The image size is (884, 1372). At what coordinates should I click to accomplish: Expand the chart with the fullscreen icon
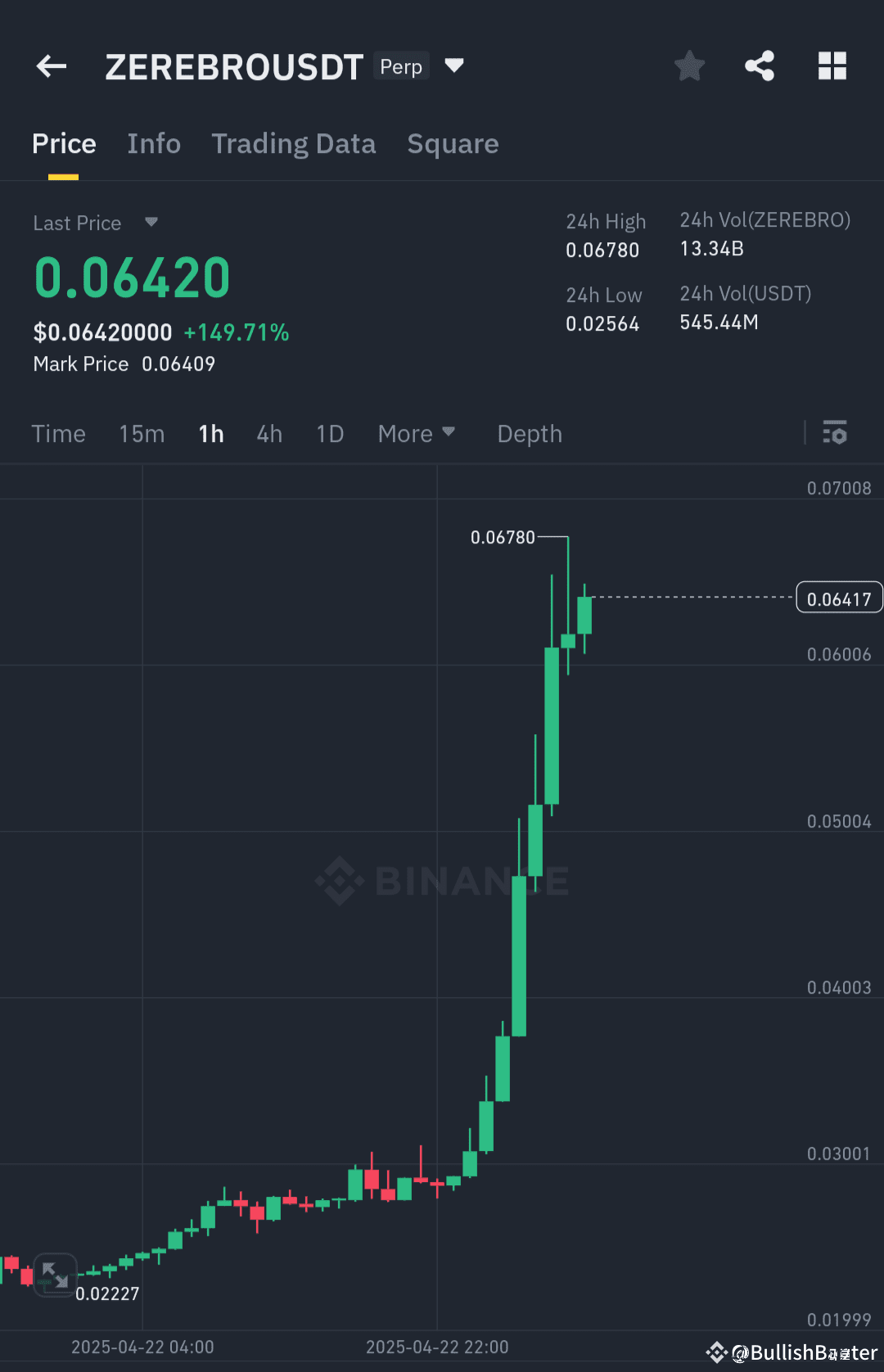[x=56, y=1275]
